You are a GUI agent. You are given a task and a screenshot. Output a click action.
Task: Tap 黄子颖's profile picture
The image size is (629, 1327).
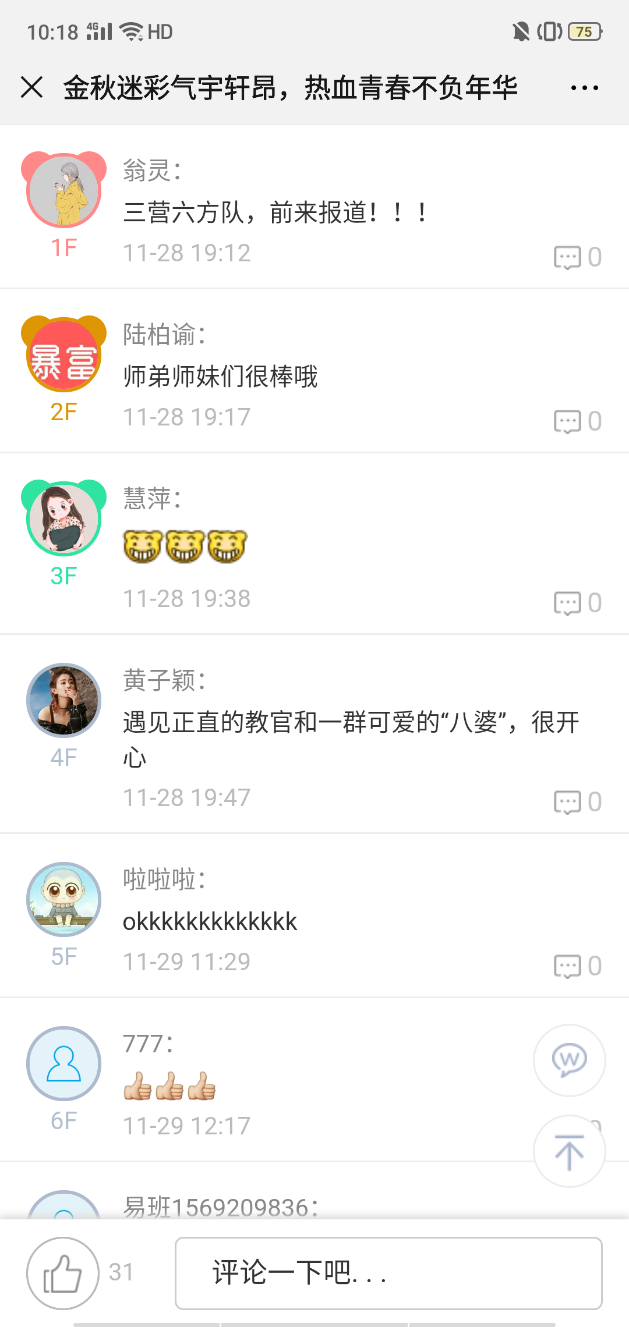(x=64, y=700)
